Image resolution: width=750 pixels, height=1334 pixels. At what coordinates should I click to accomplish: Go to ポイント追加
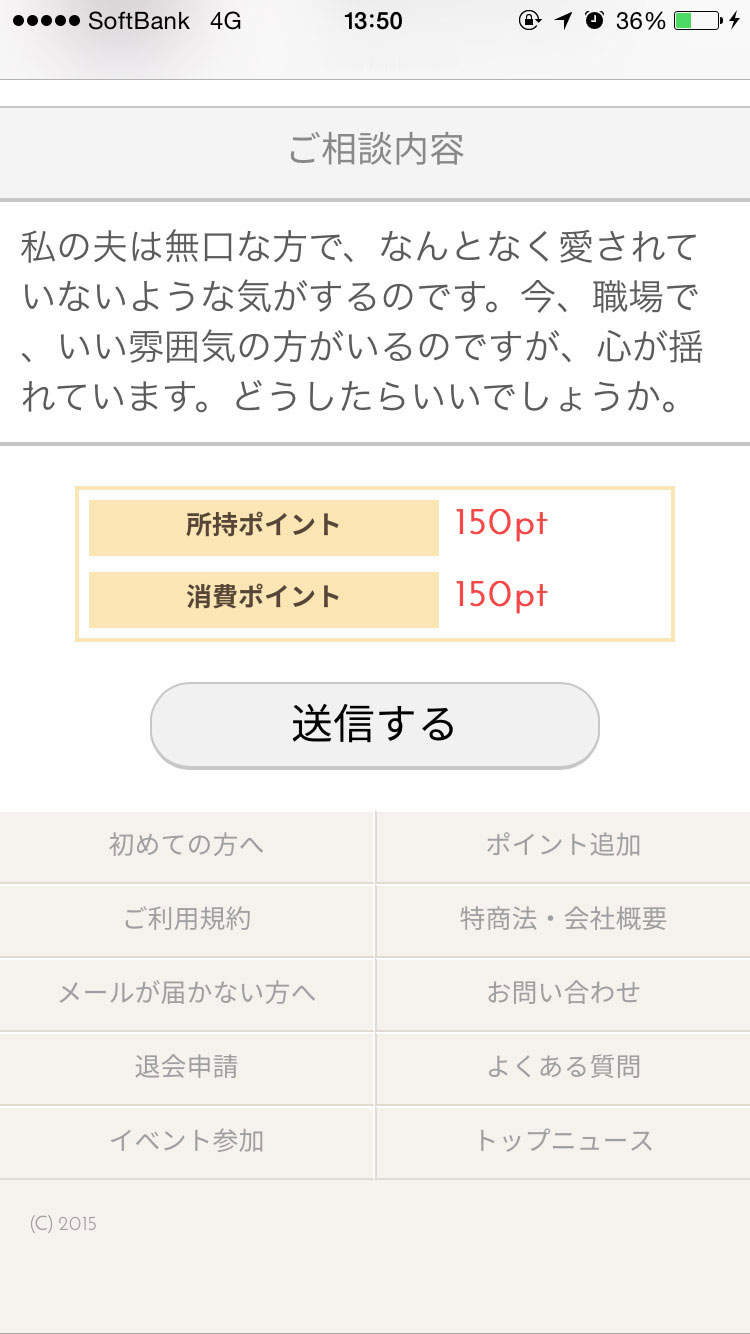563,845
